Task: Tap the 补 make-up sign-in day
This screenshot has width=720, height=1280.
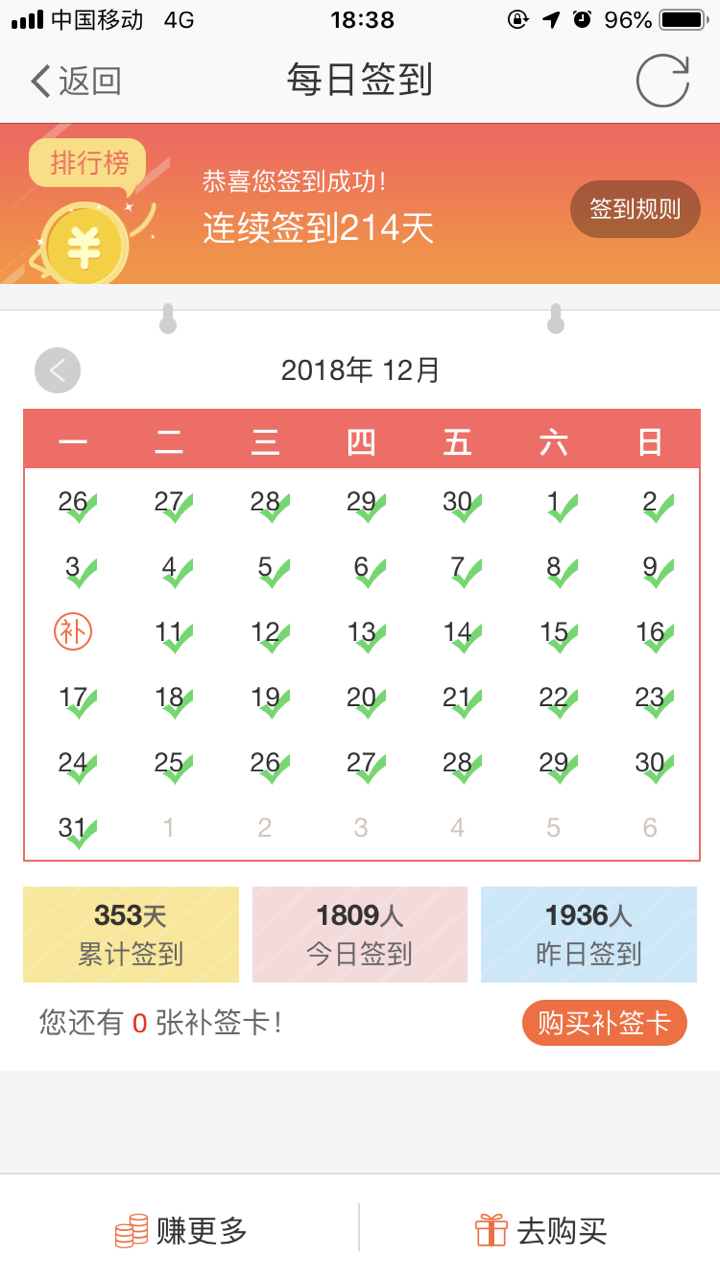Action: 73,632
